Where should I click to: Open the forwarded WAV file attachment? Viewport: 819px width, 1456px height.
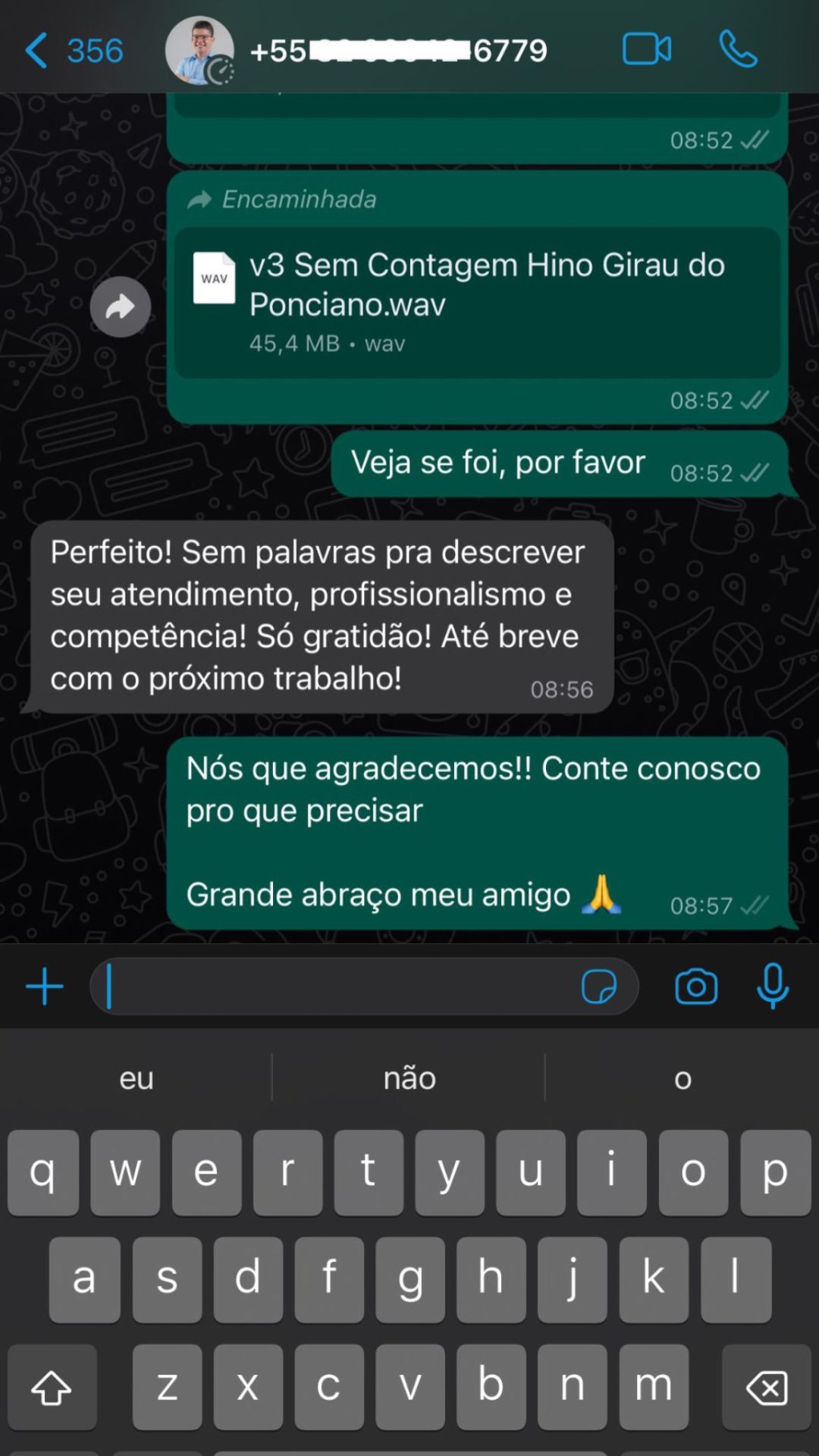tap(478, 302)
